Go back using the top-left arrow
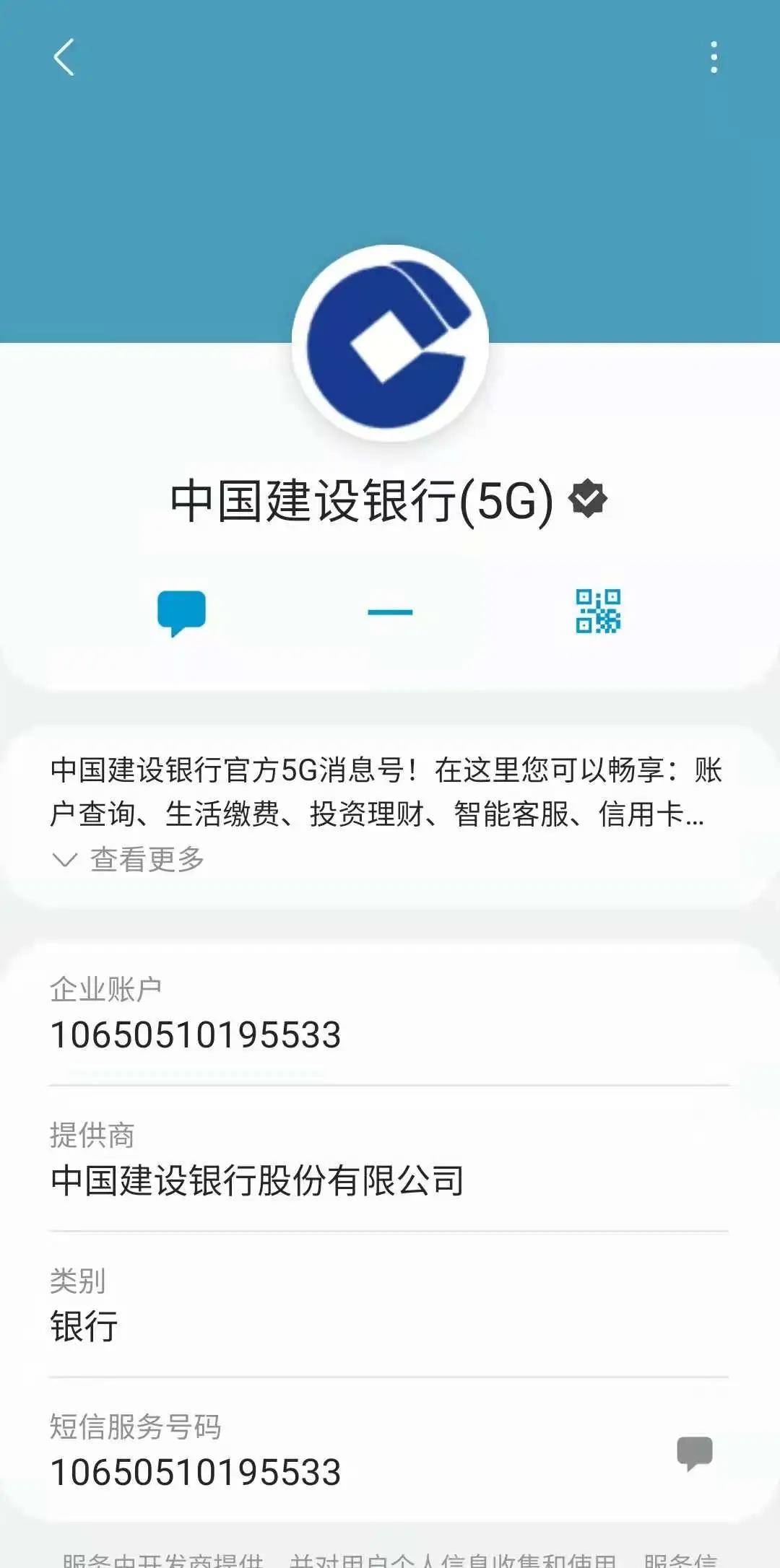The width and height of the screenshot is (780, 1568). pyautogui.click(x=64, y=57)
